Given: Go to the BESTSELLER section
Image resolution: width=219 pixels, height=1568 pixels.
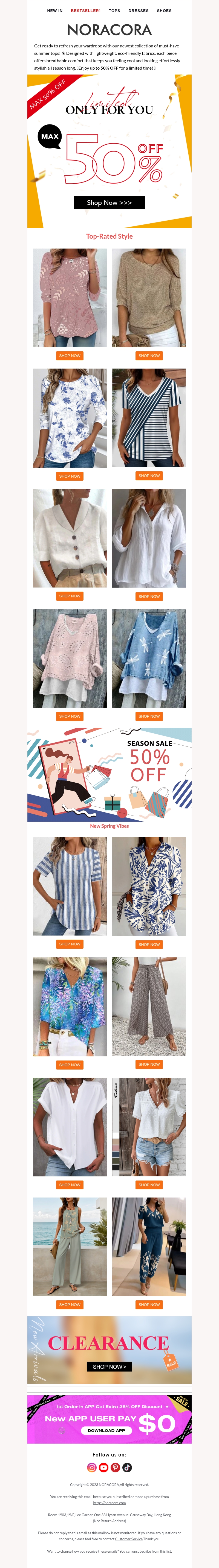Looking at the screenshot, I should 85,11.
